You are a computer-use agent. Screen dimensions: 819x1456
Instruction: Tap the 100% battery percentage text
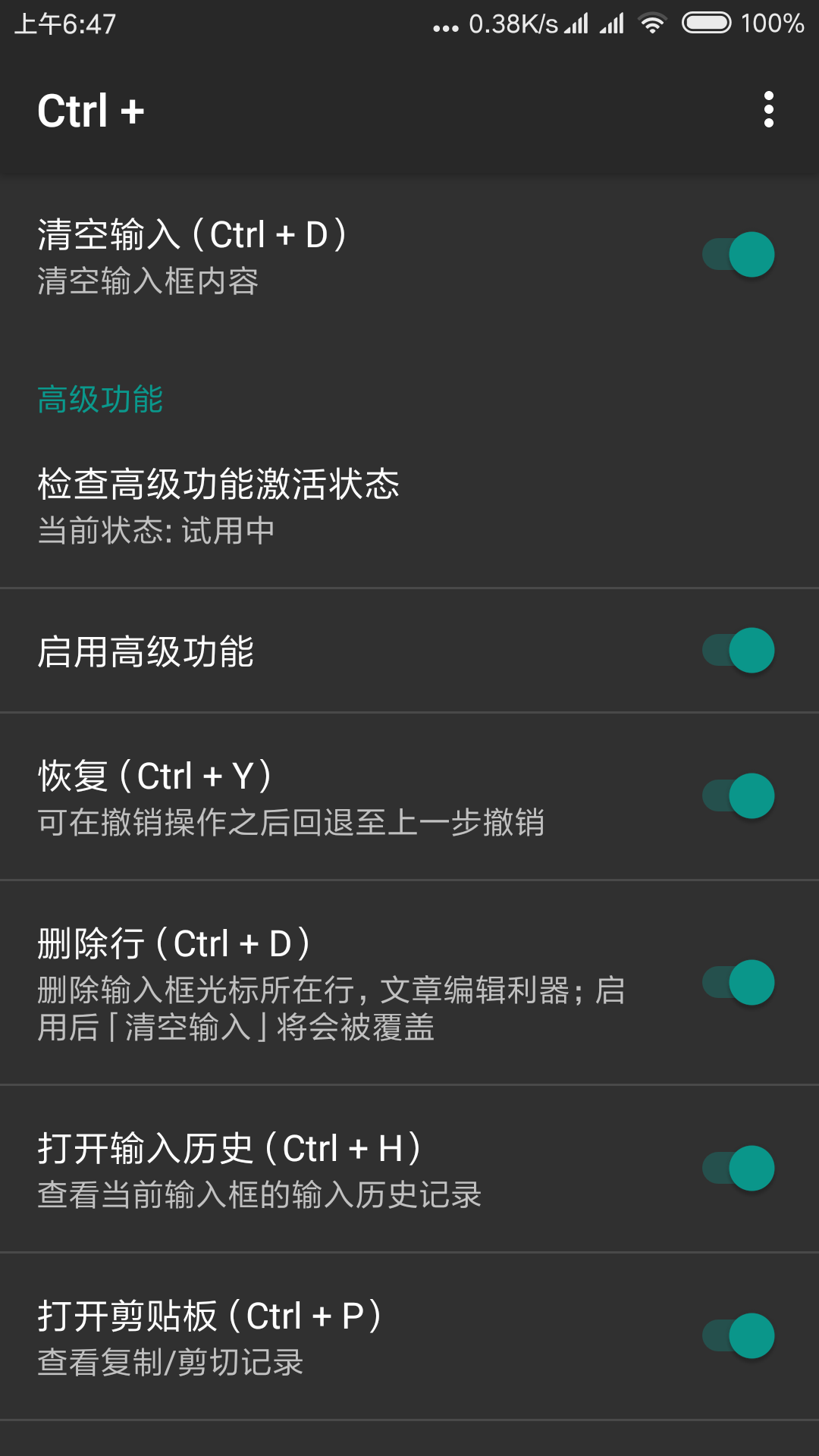tap(773, 24)
